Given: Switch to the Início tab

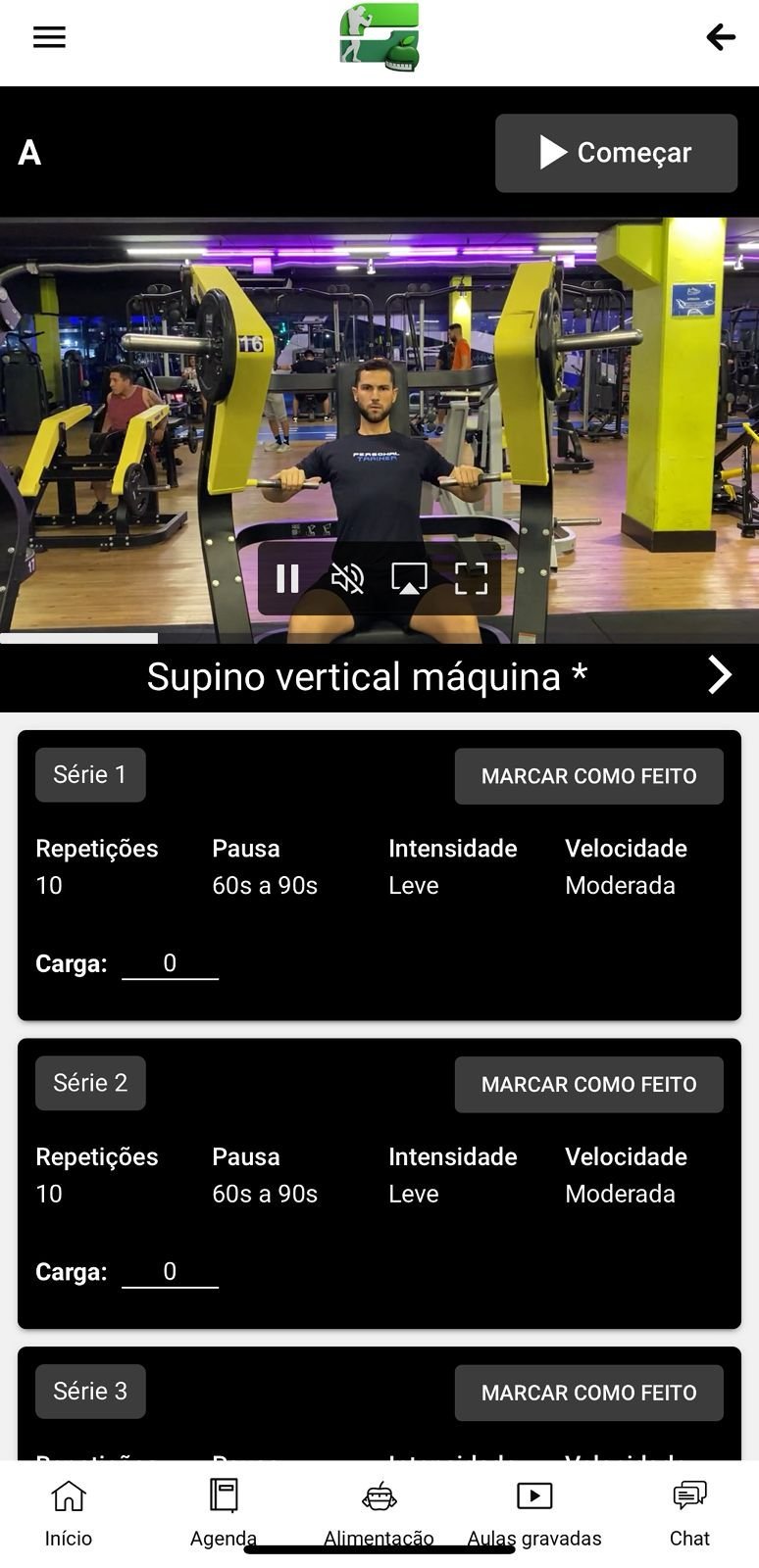Looking at the screenshot, I should point(69,1513).
